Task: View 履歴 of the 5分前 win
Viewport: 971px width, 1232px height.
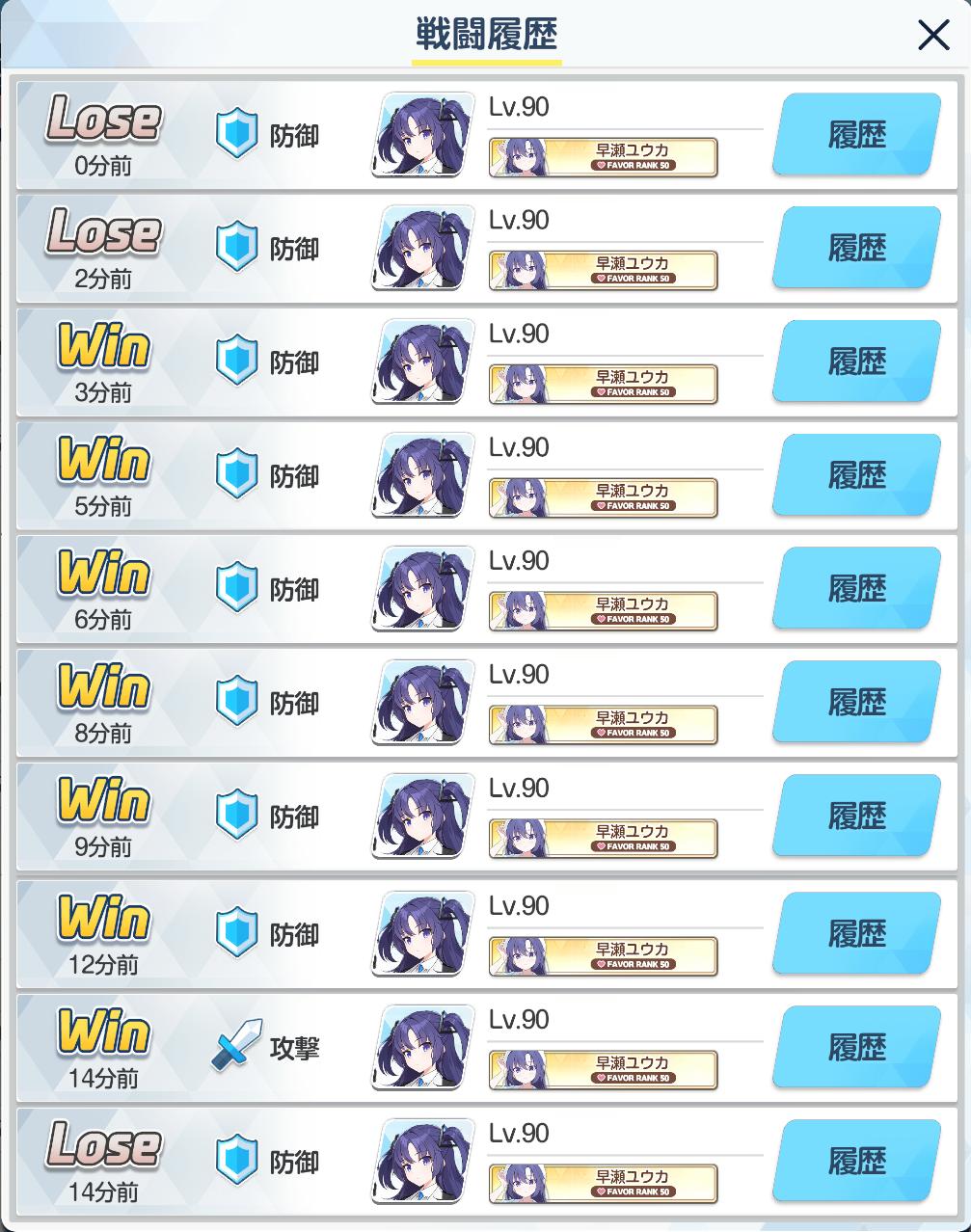Action: (856, 476)
